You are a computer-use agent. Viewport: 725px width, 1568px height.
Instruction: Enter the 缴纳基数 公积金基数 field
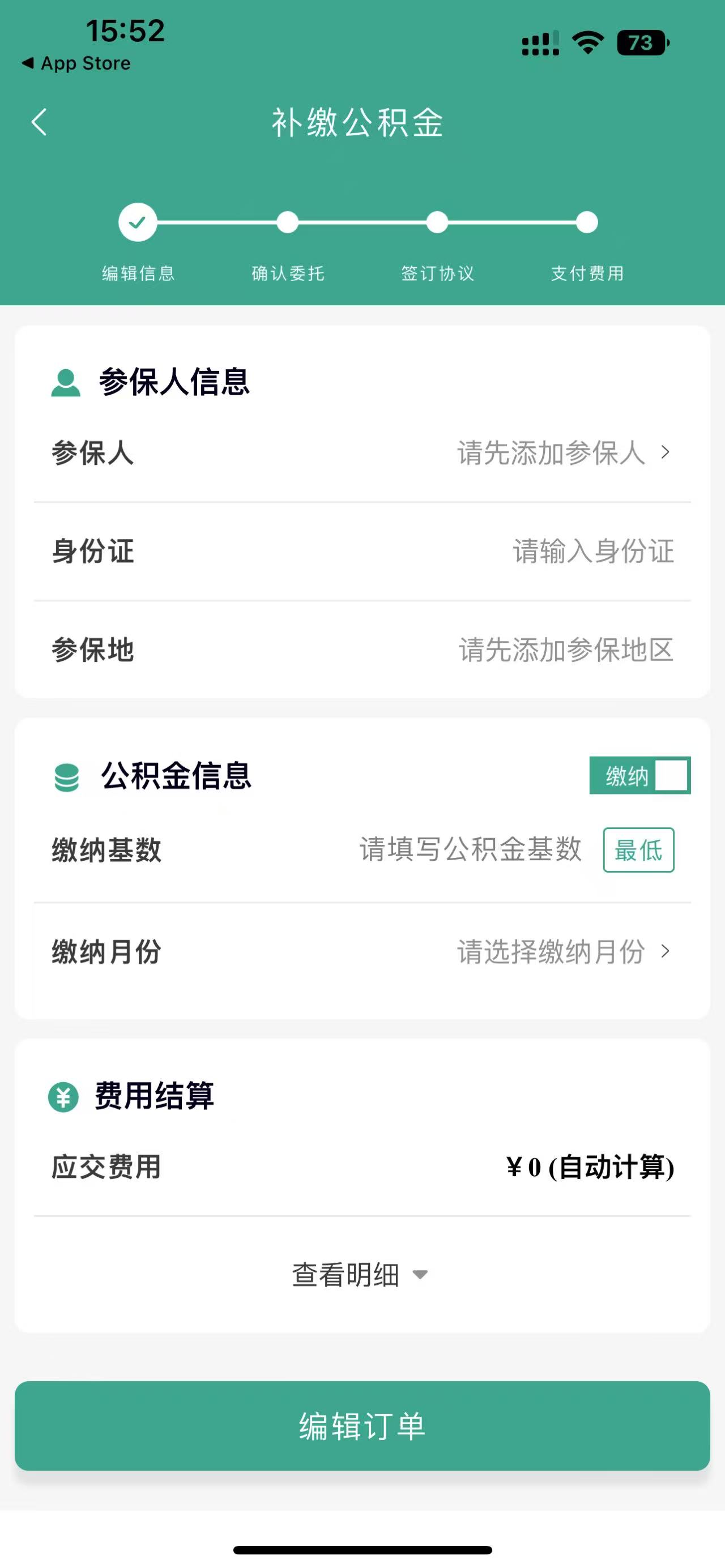pos(470,849)
